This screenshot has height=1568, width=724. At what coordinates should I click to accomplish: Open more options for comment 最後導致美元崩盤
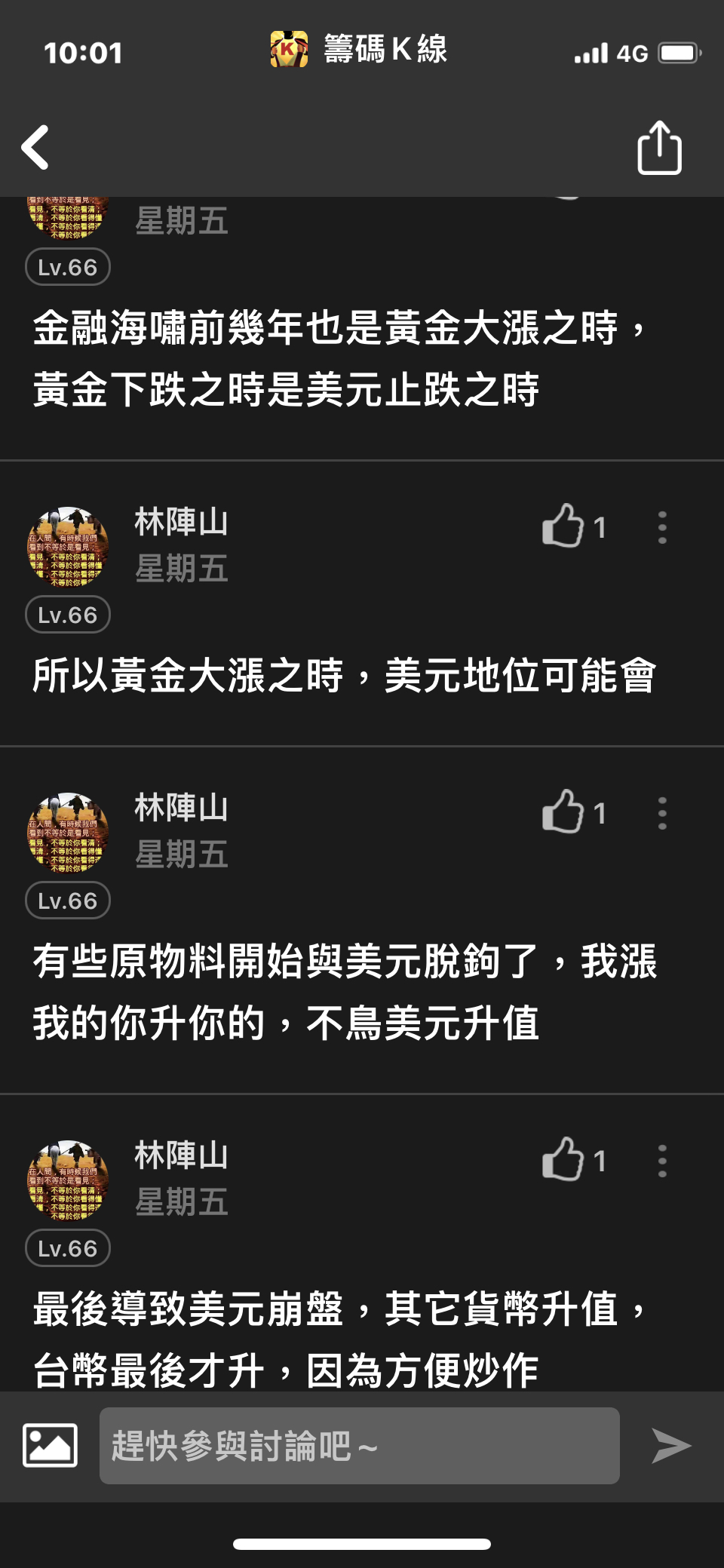[662, 1161]
